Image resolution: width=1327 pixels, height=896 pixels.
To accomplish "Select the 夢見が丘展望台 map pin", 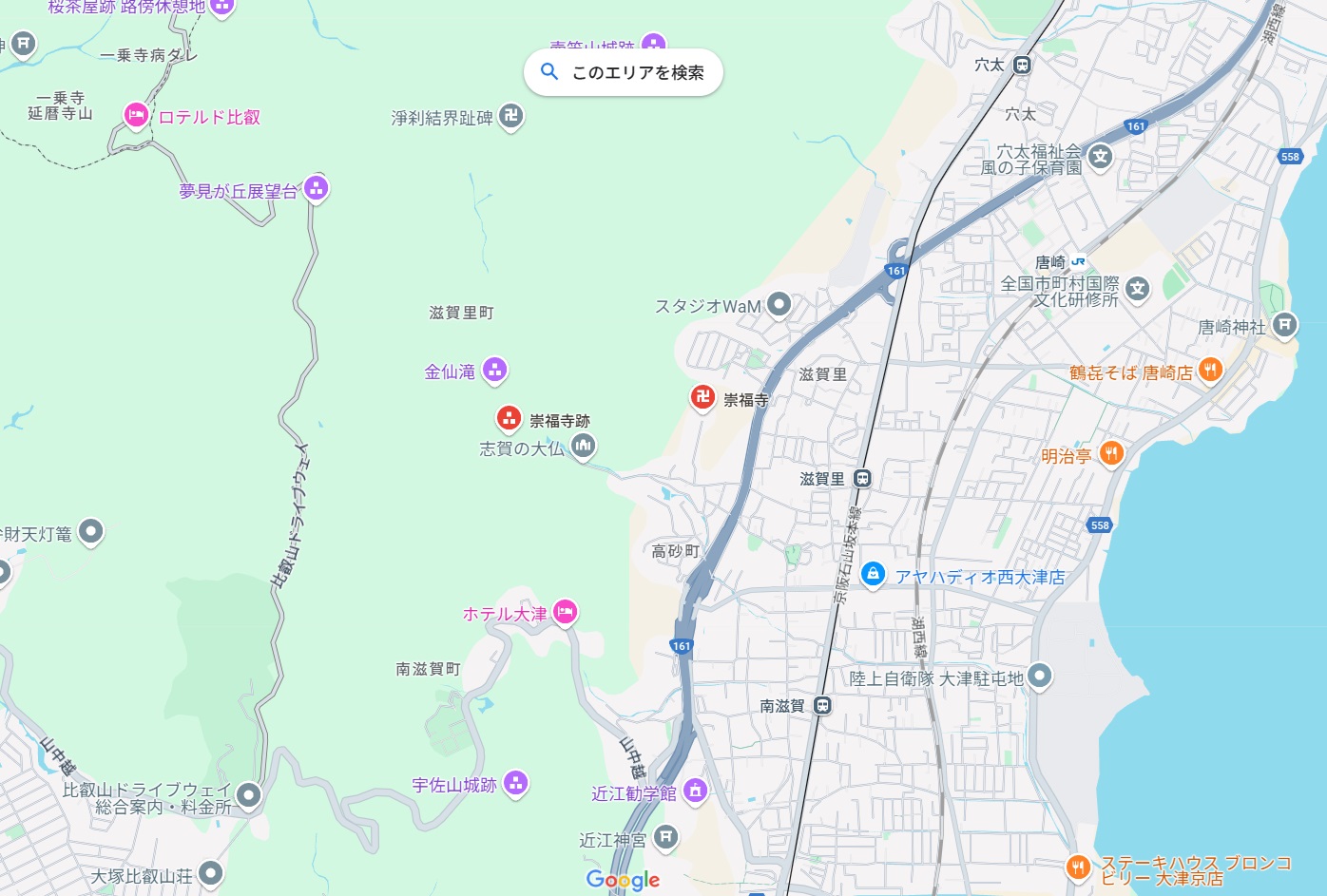I will (317, 188).
